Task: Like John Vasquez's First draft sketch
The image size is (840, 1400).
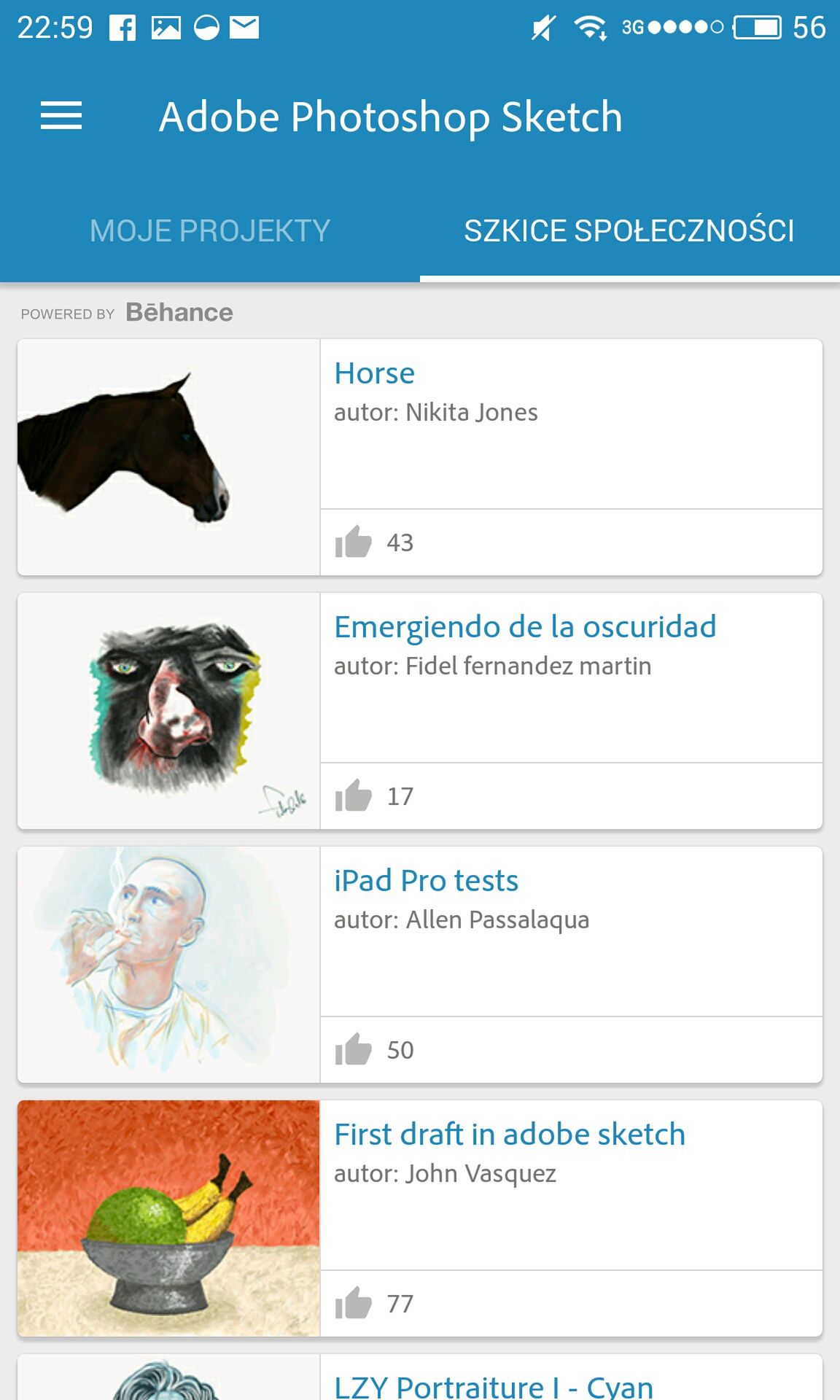Action: pyautogui.click(x=354, y=1303)
